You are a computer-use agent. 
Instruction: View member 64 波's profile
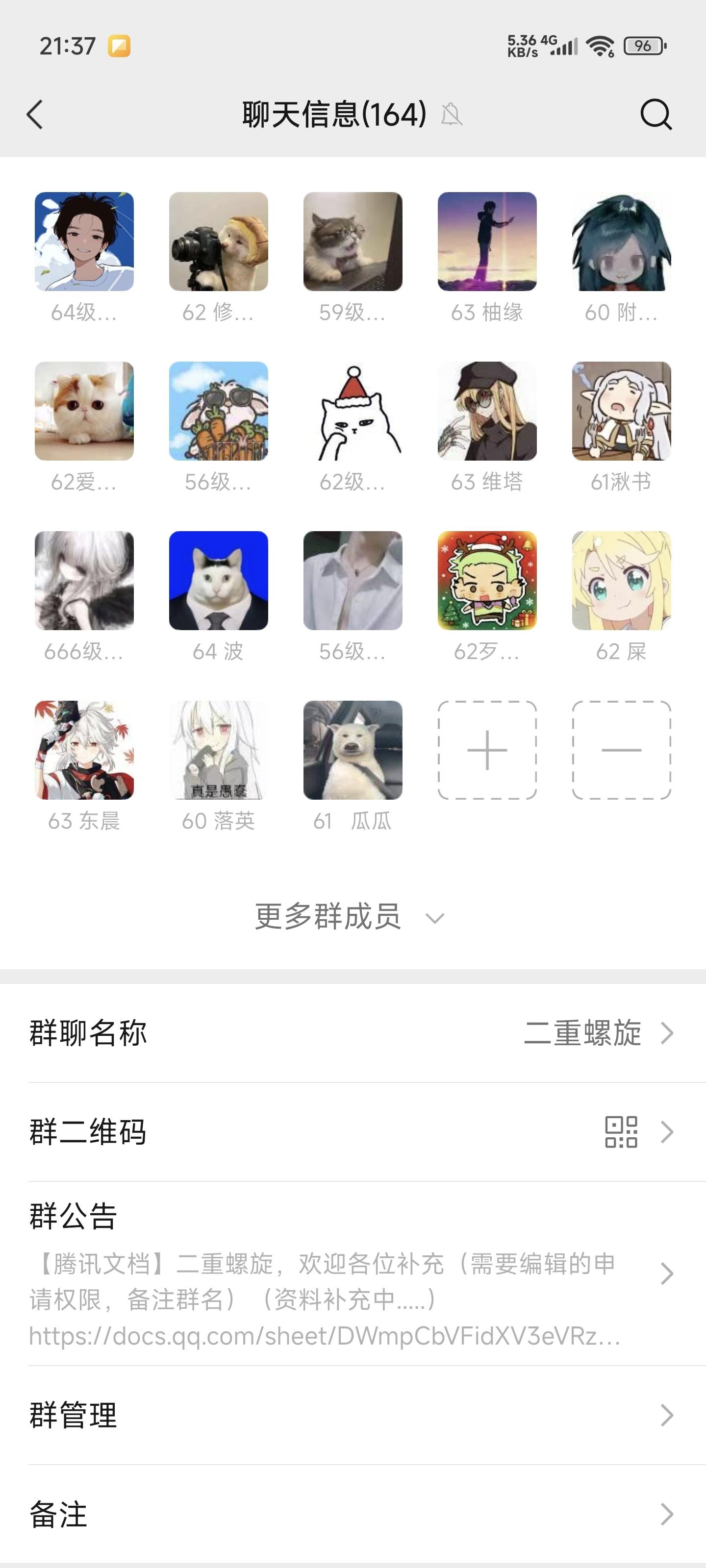click(218, 580)
